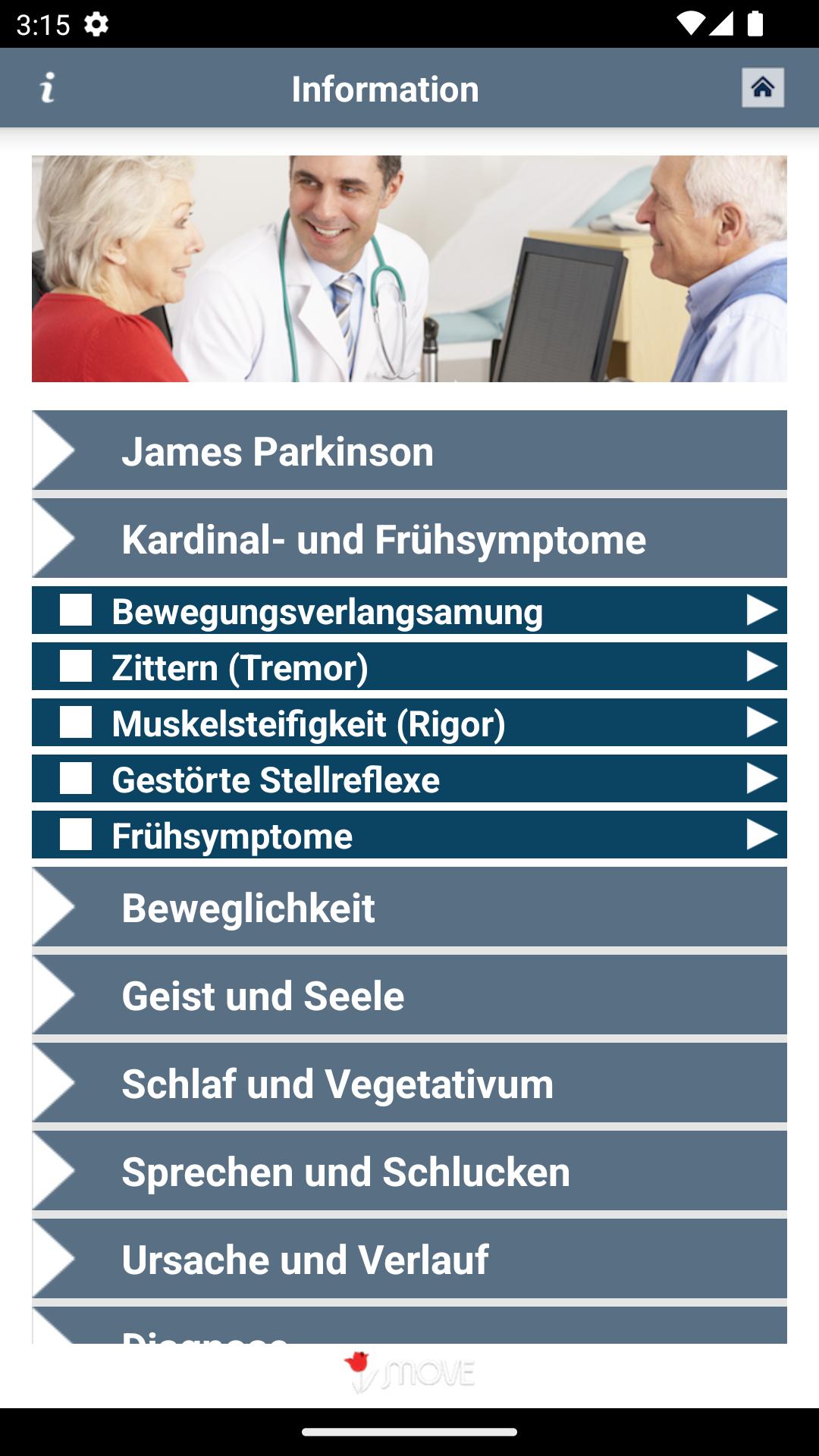Open Zittern (Tremor) entry
The height and width of the screenshot is (1456, 819).
(x=409, y=667)
